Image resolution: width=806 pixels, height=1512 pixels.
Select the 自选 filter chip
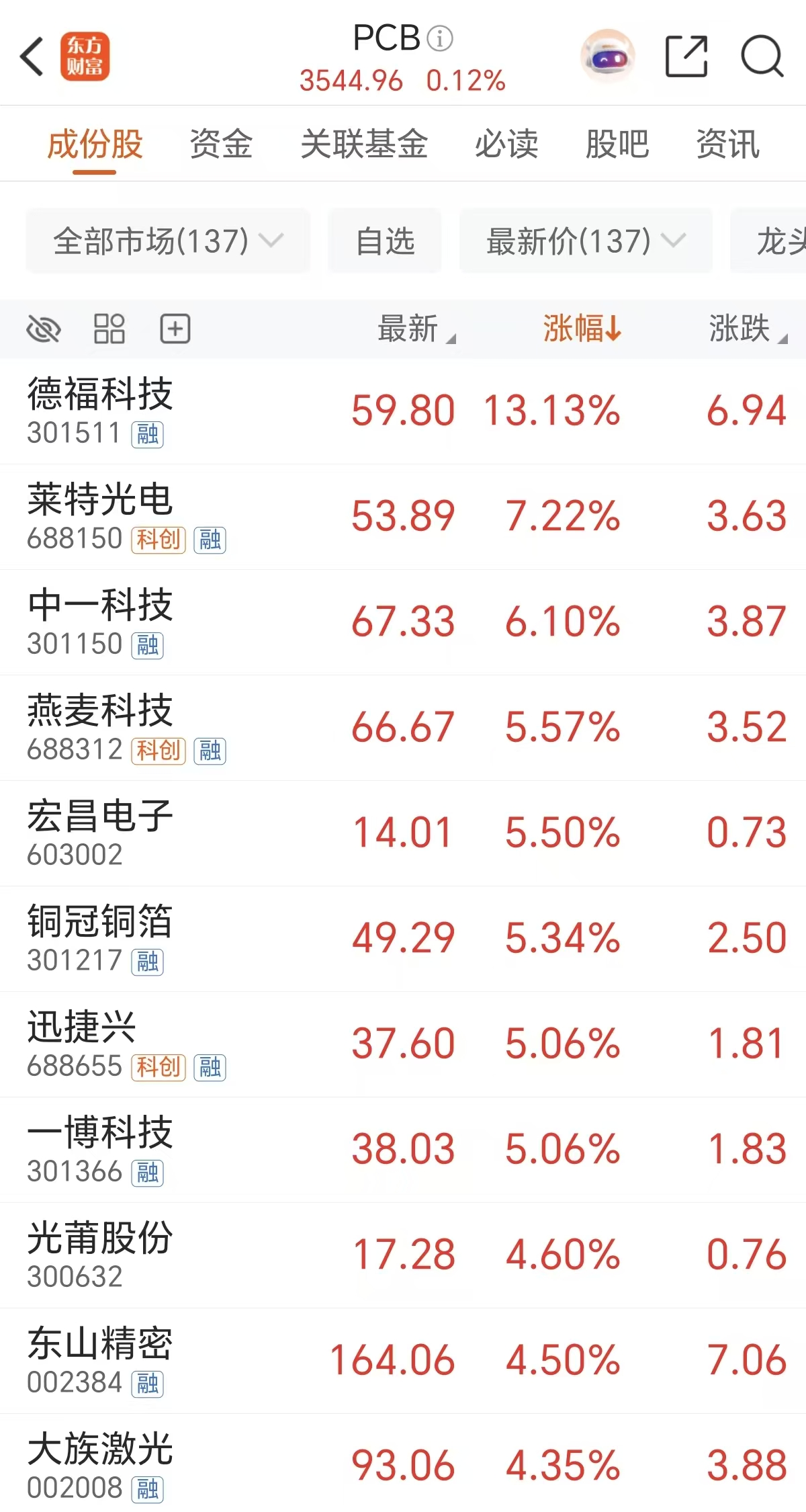(x=385, y=241)
